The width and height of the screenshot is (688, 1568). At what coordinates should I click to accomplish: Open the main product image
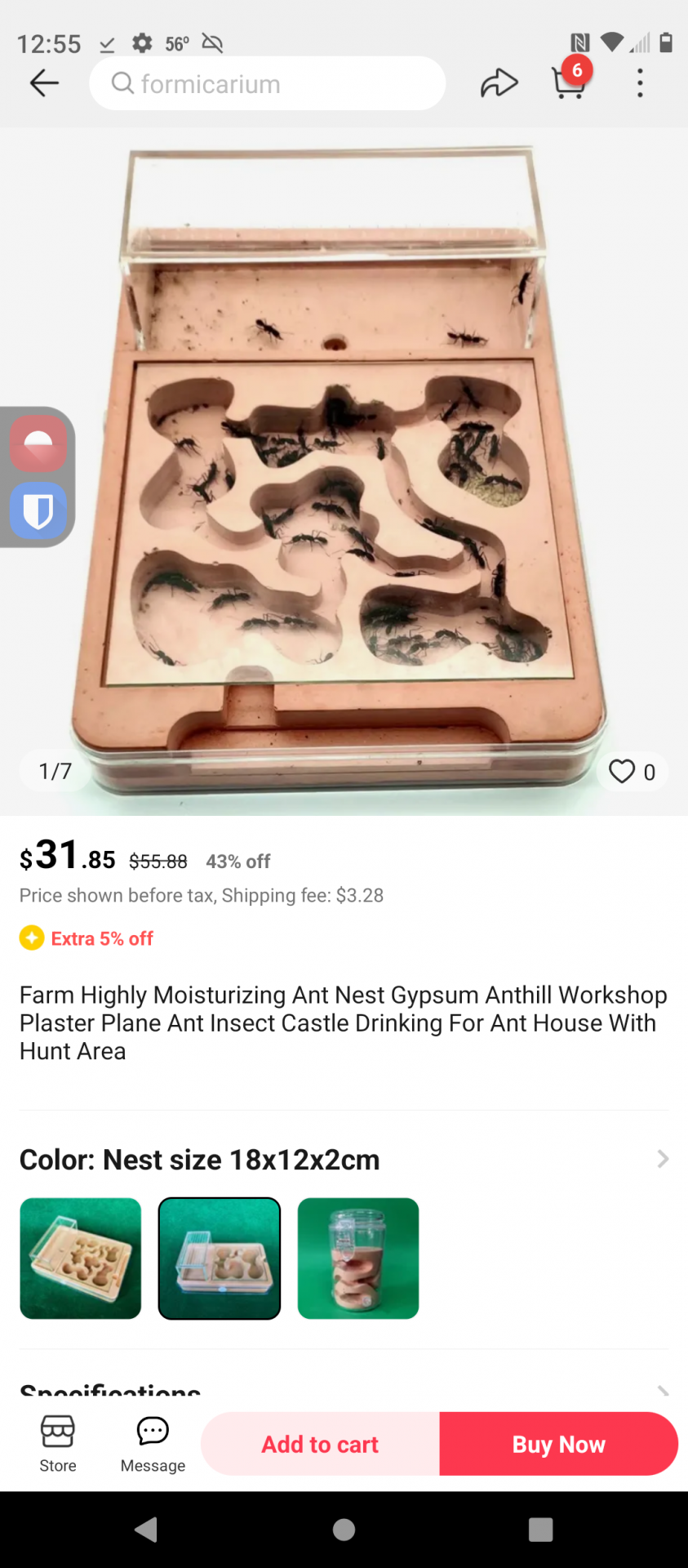[x=344, y=471]
